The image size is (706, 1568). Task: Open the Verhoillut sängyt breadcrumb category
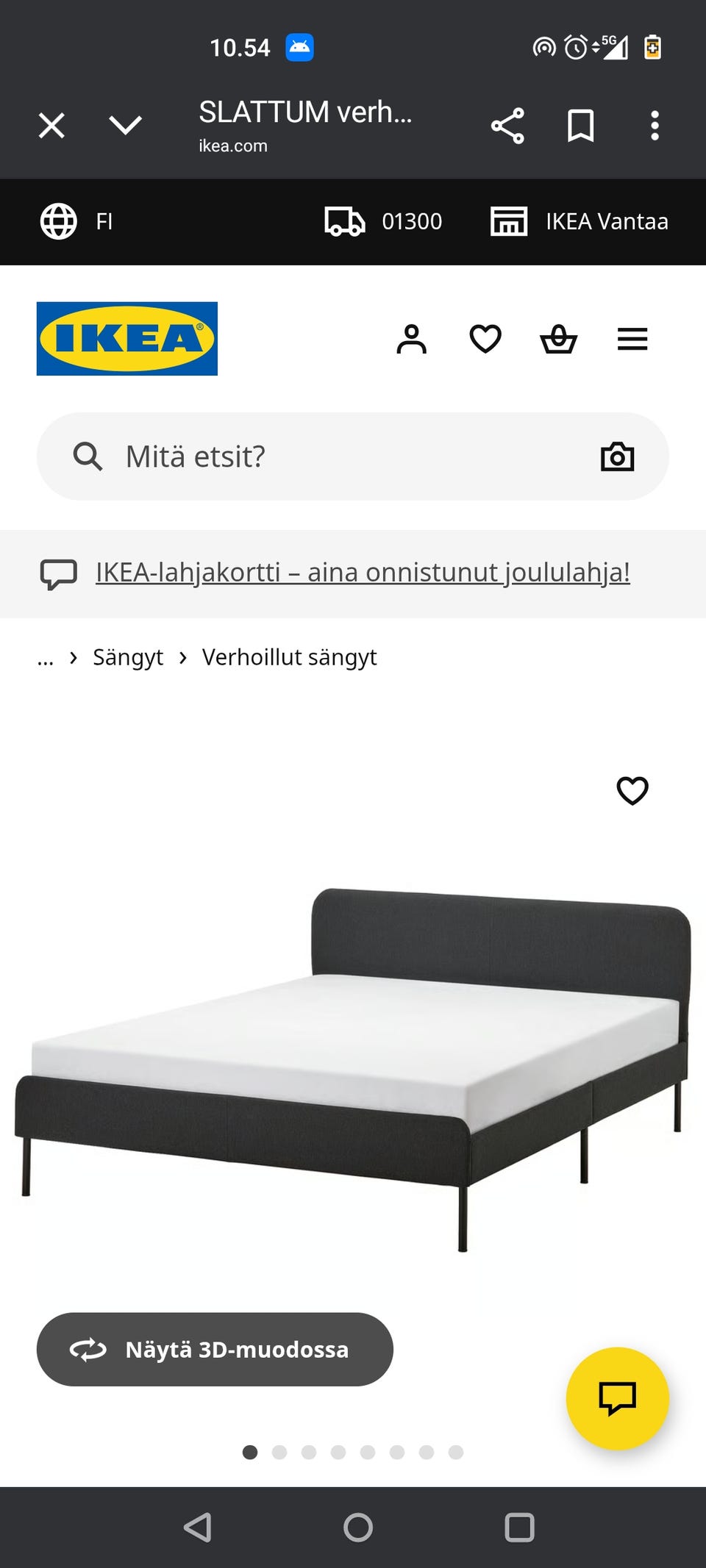(x=290, y=656)
